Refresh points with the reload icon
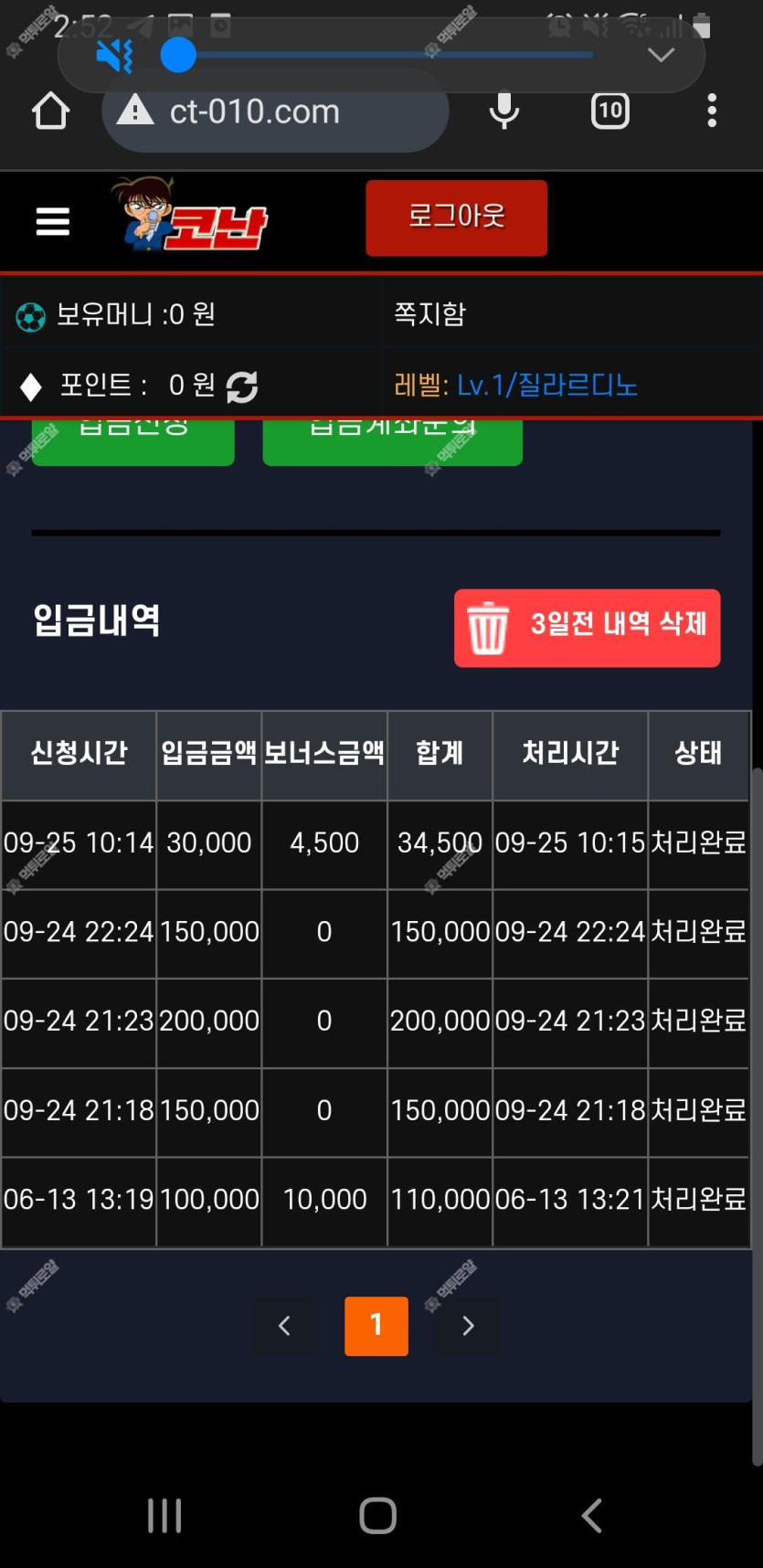The width and height of the screenshot is (763, 1568). (x=242, y=387)
